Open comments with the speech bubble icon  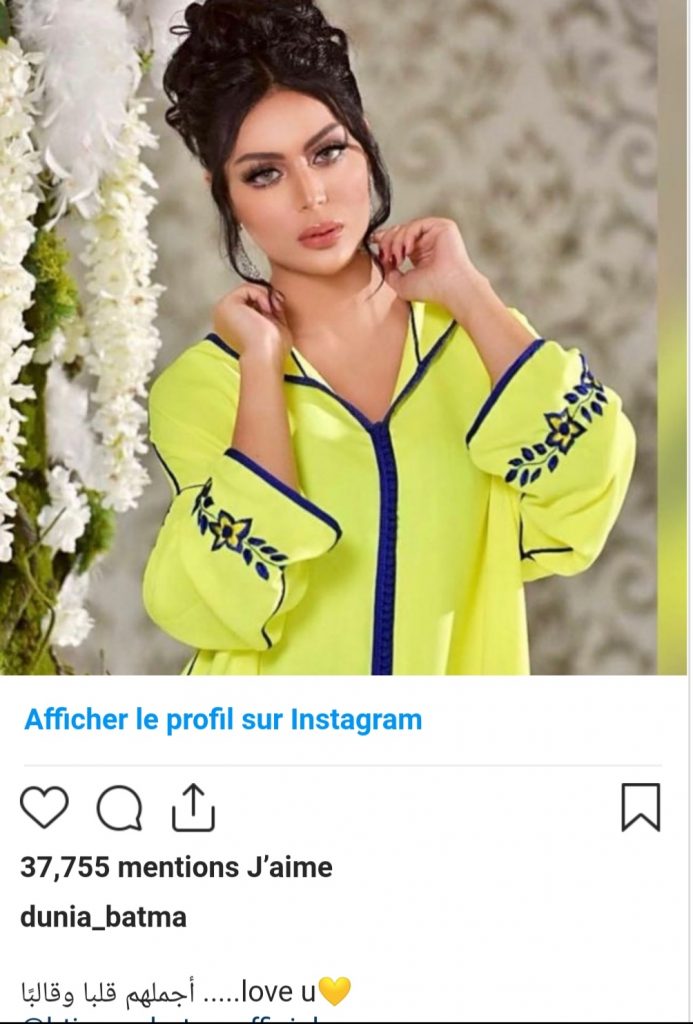coord(119,808)
